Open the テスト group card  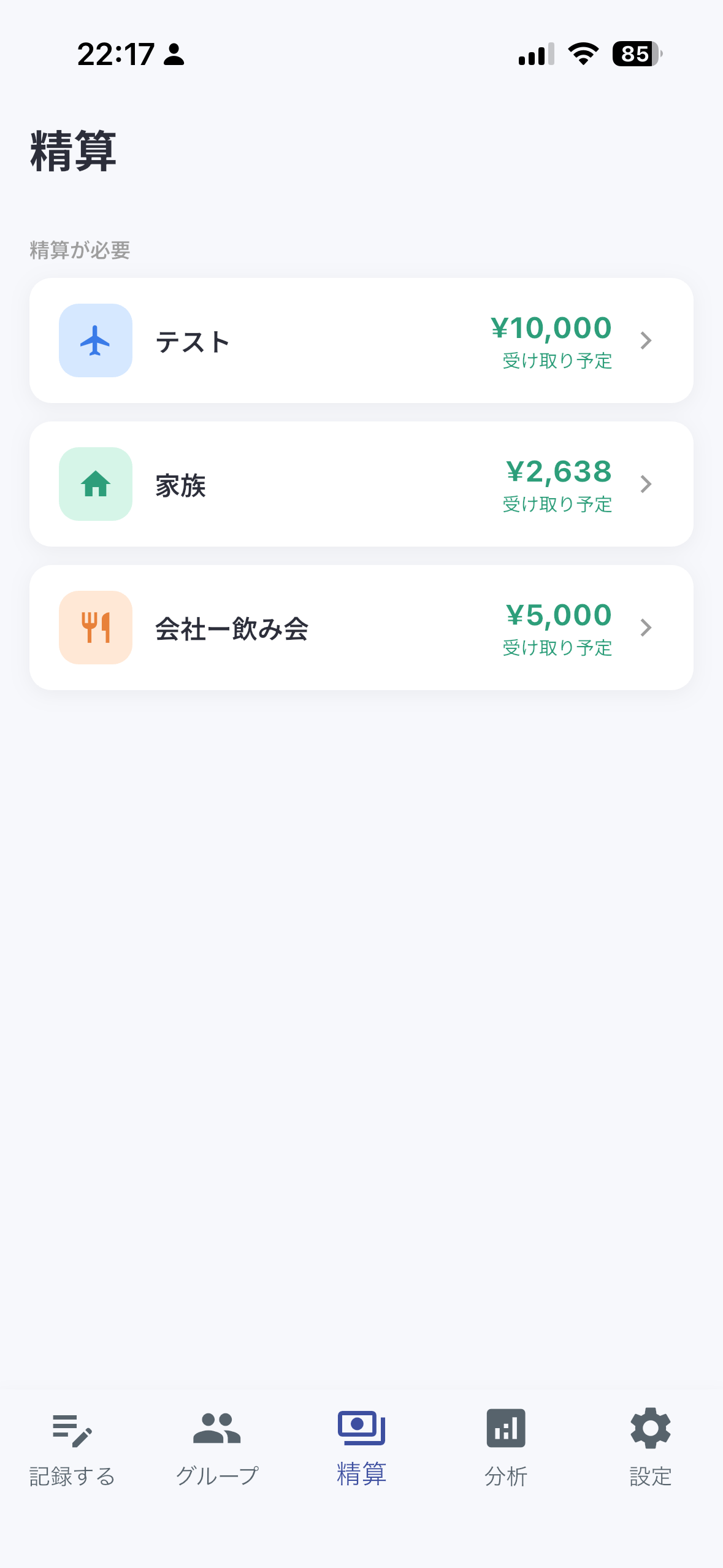coord(361,341)
